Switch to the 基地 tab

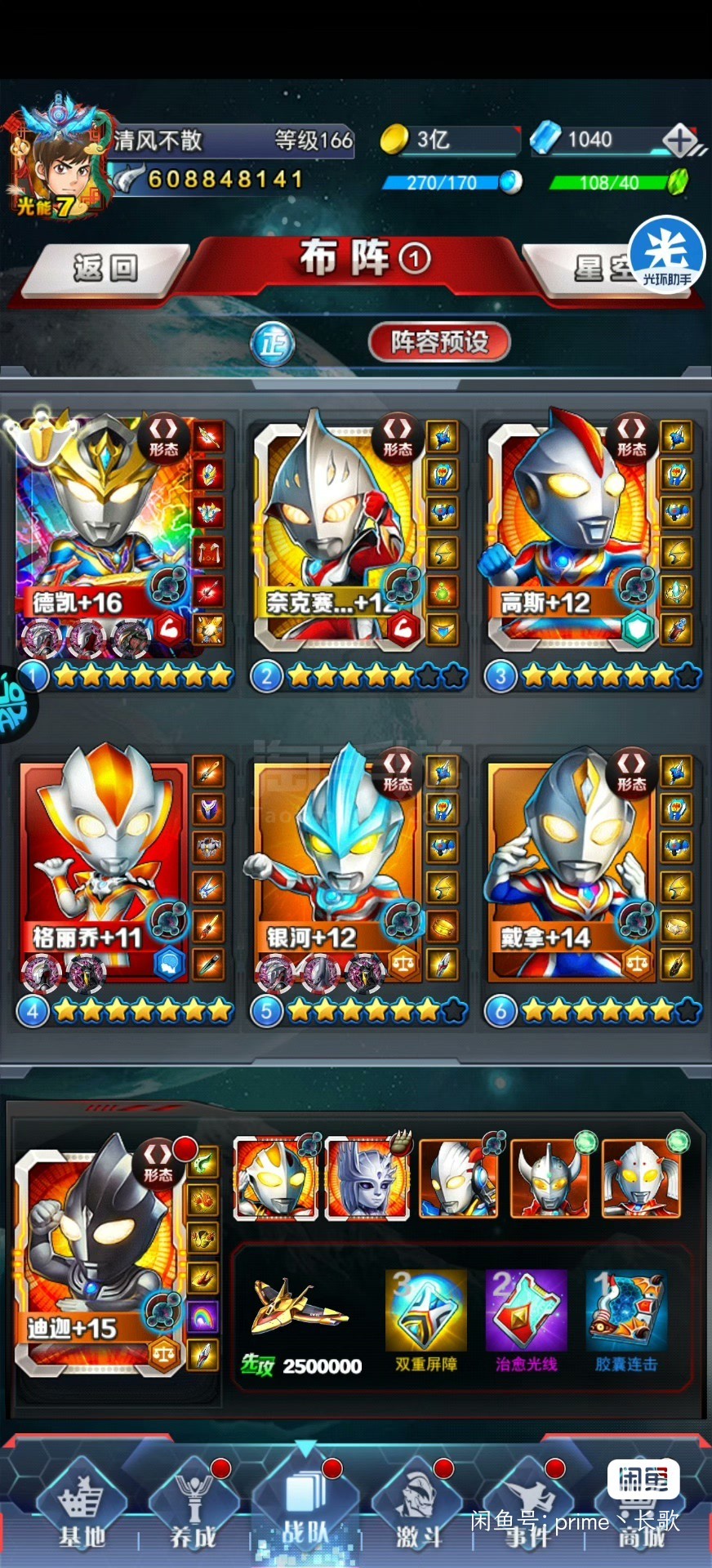[82, 1509]
